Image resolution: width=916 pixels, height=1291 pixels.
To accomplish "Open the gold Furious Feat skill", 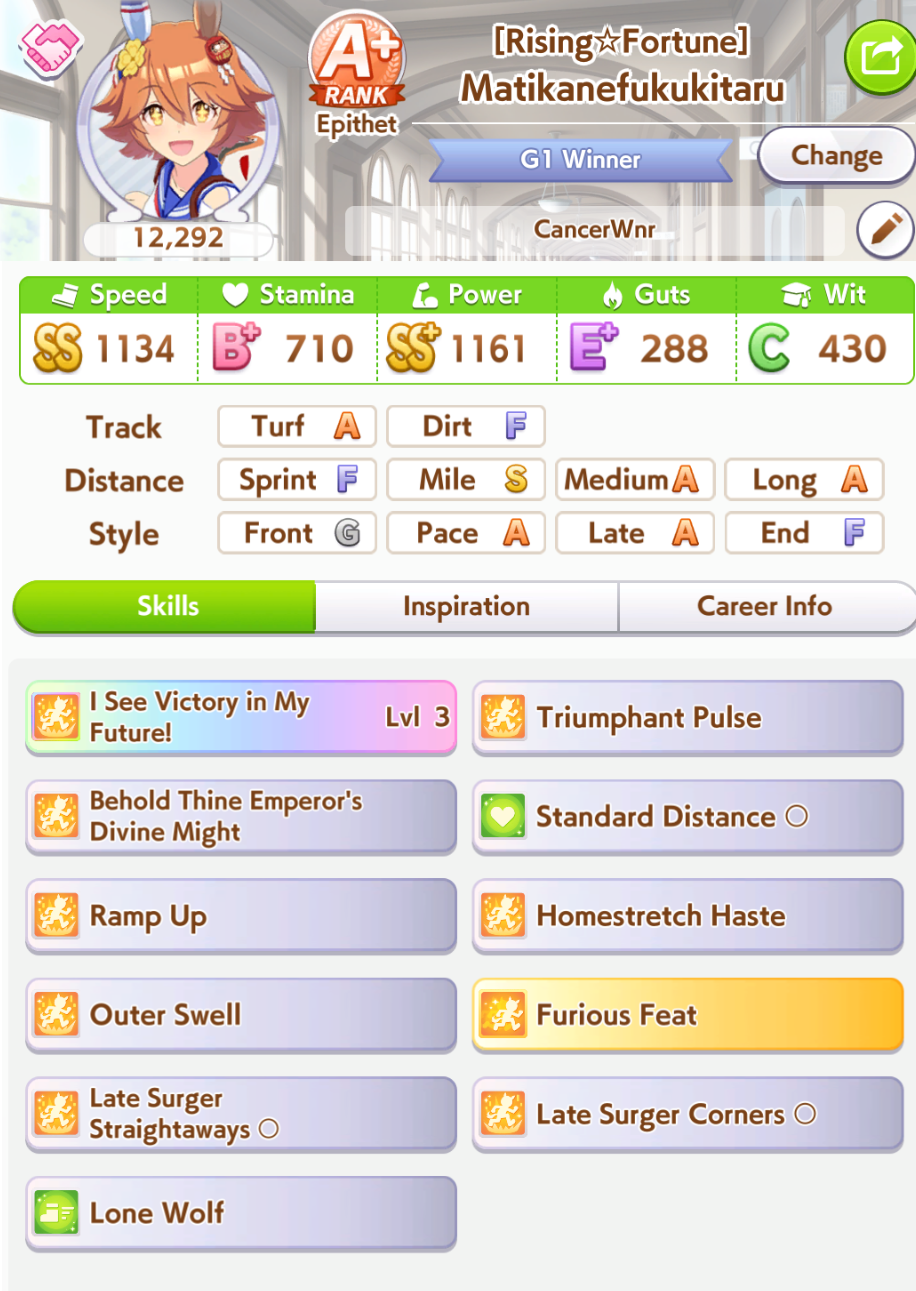I will pyautogui.click(x=687, y=1015).
